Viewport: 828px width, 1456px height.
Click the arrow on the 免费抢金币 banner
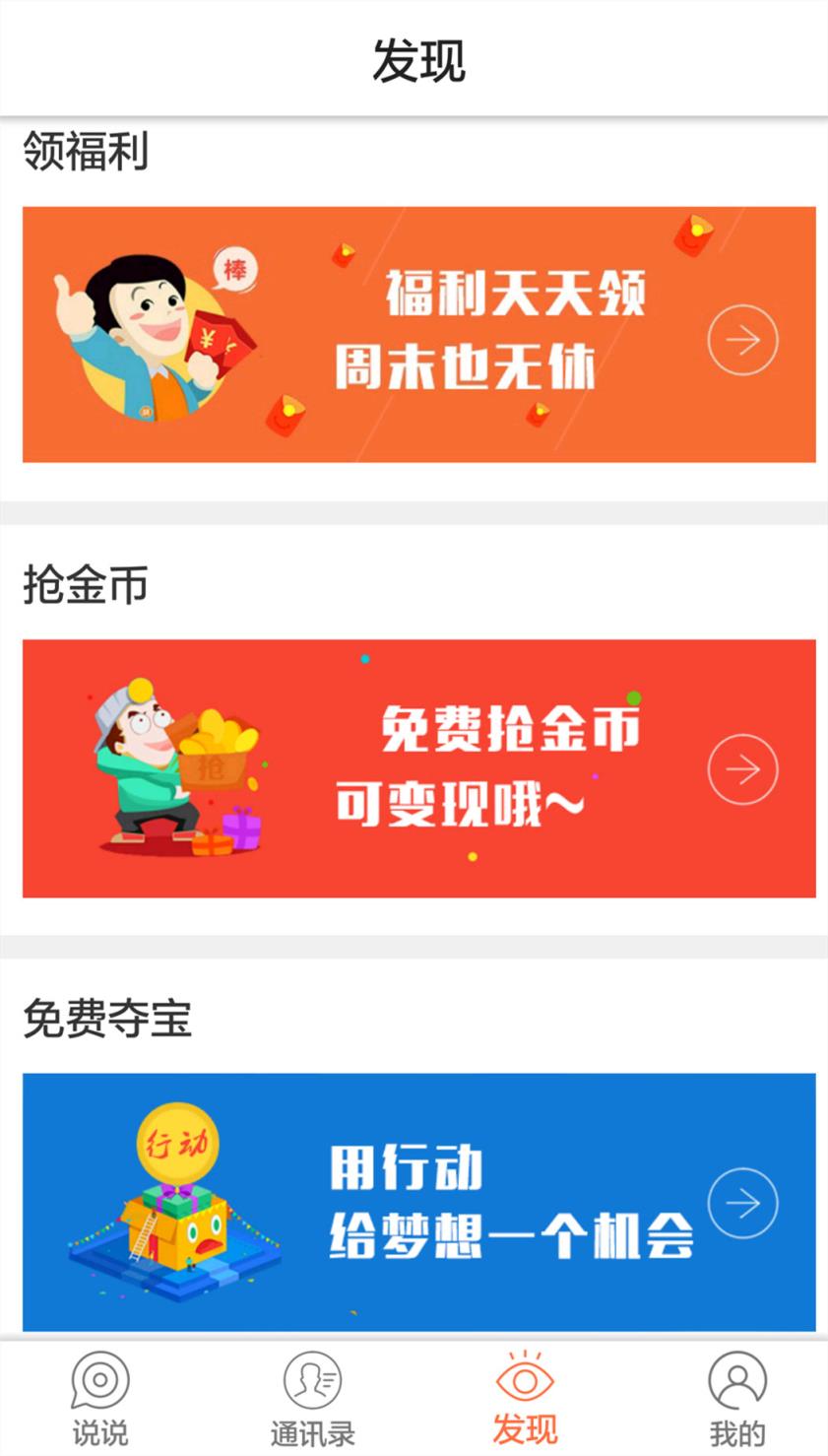[x=741, y=768]
